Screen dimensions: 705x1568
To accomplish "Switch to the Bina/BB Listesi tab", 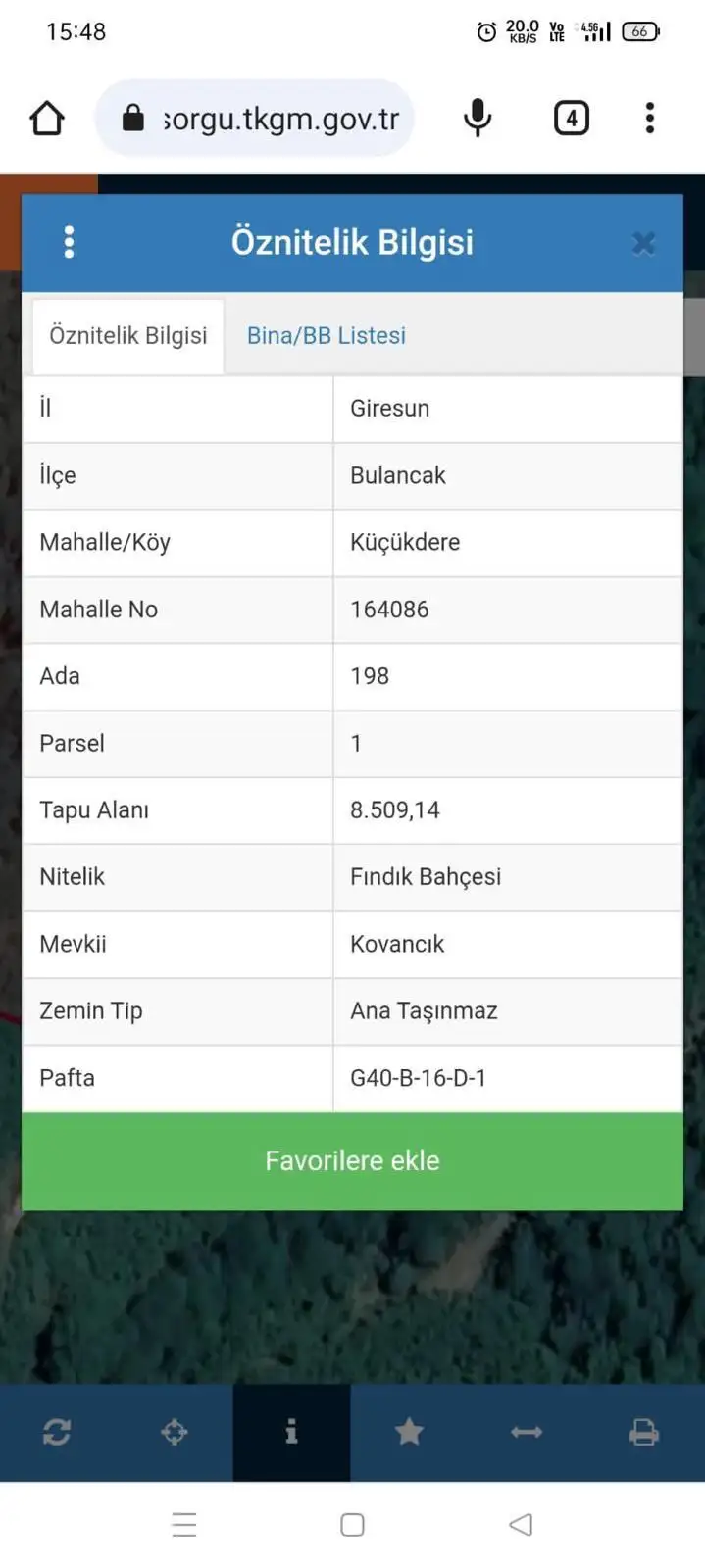I will coord(326,336).
